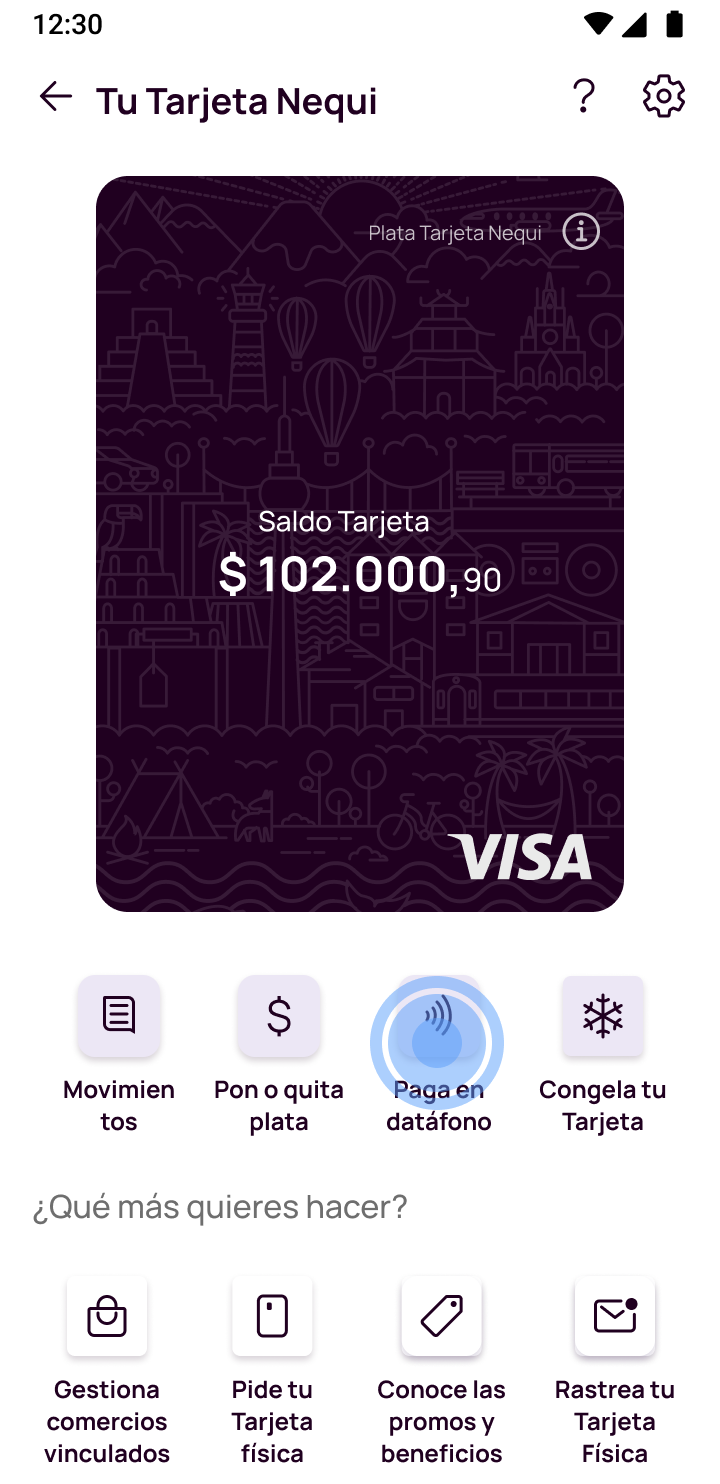Request physical card with Pide tu Tarjeta icon
The image size is (720, 1484).
pos(272,1316)
